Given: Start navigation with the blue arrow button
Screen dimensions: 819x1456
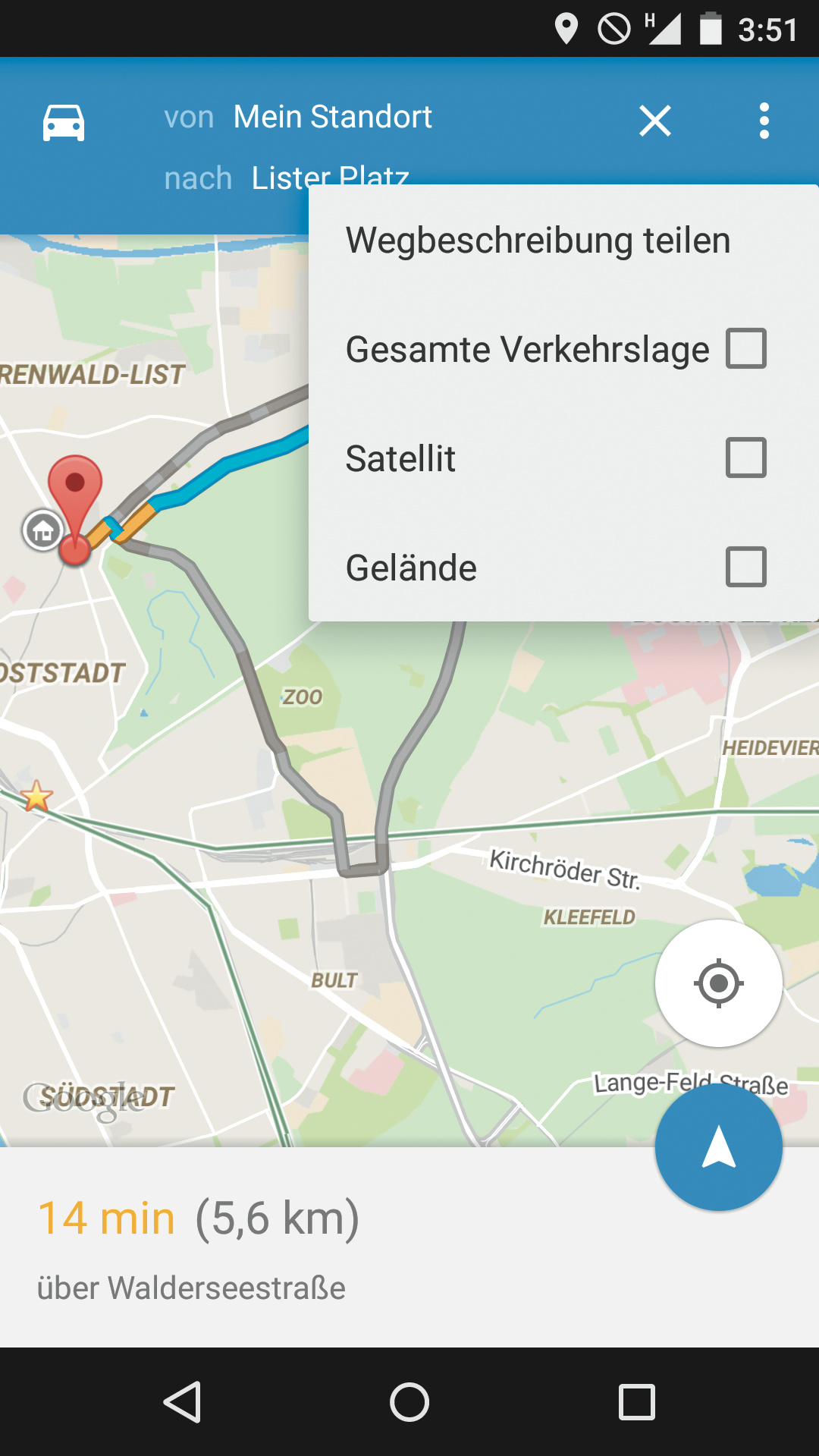Looking at the screenshot, I should click(x=718, y=1146).
